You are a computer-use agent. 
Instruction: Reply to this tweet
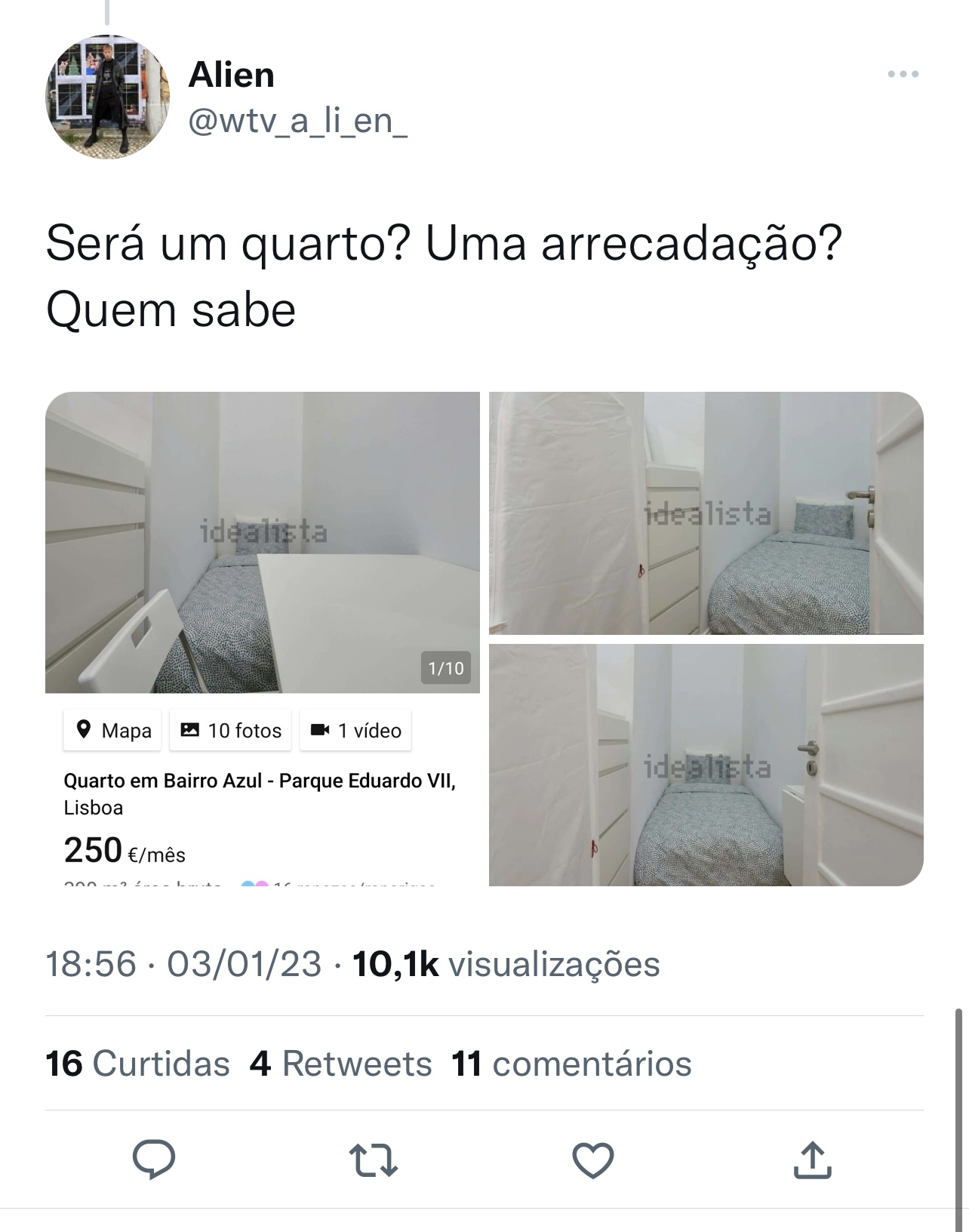pyautogui.click(x=154, y=1160)
